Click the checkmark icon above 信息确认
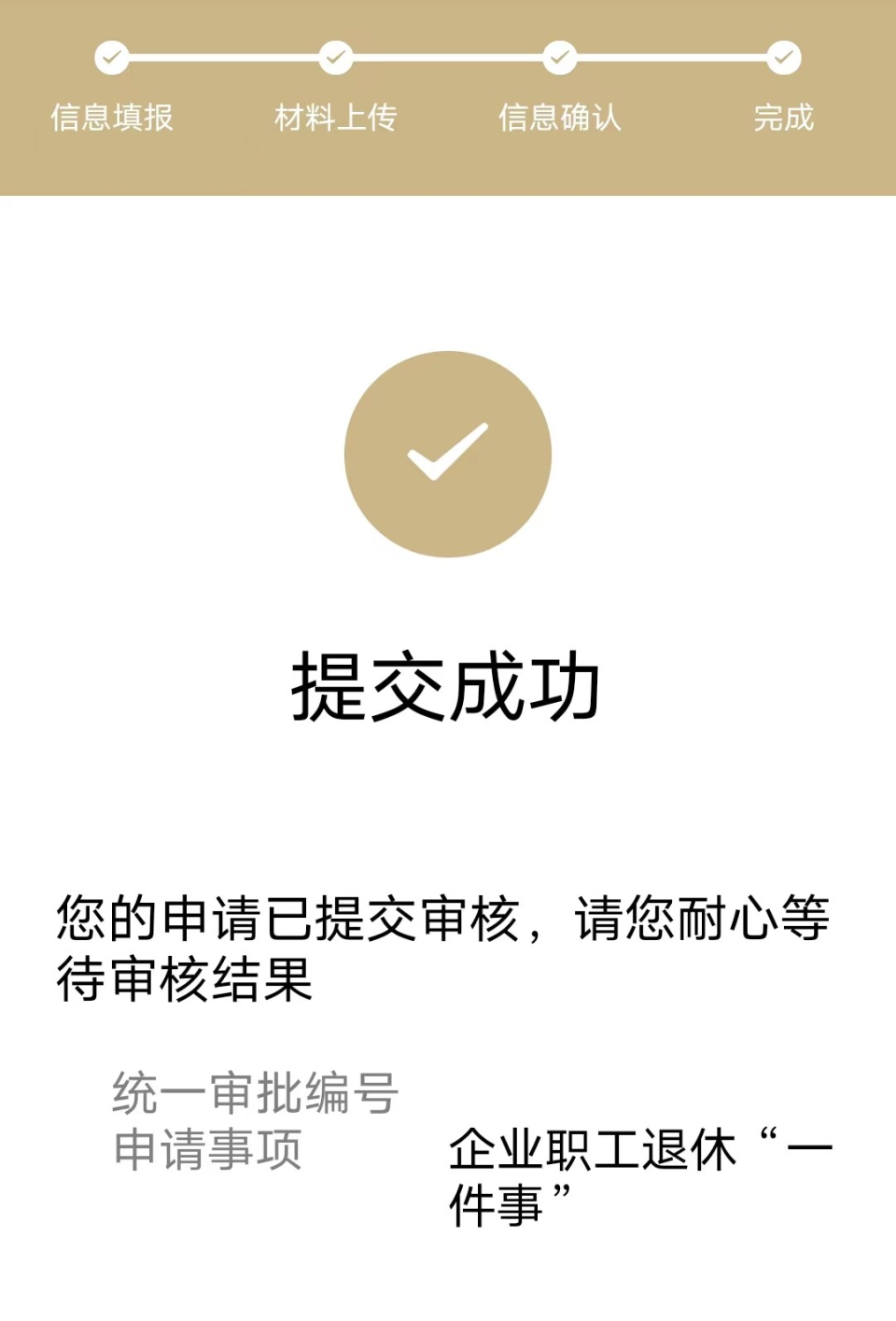 560,56
